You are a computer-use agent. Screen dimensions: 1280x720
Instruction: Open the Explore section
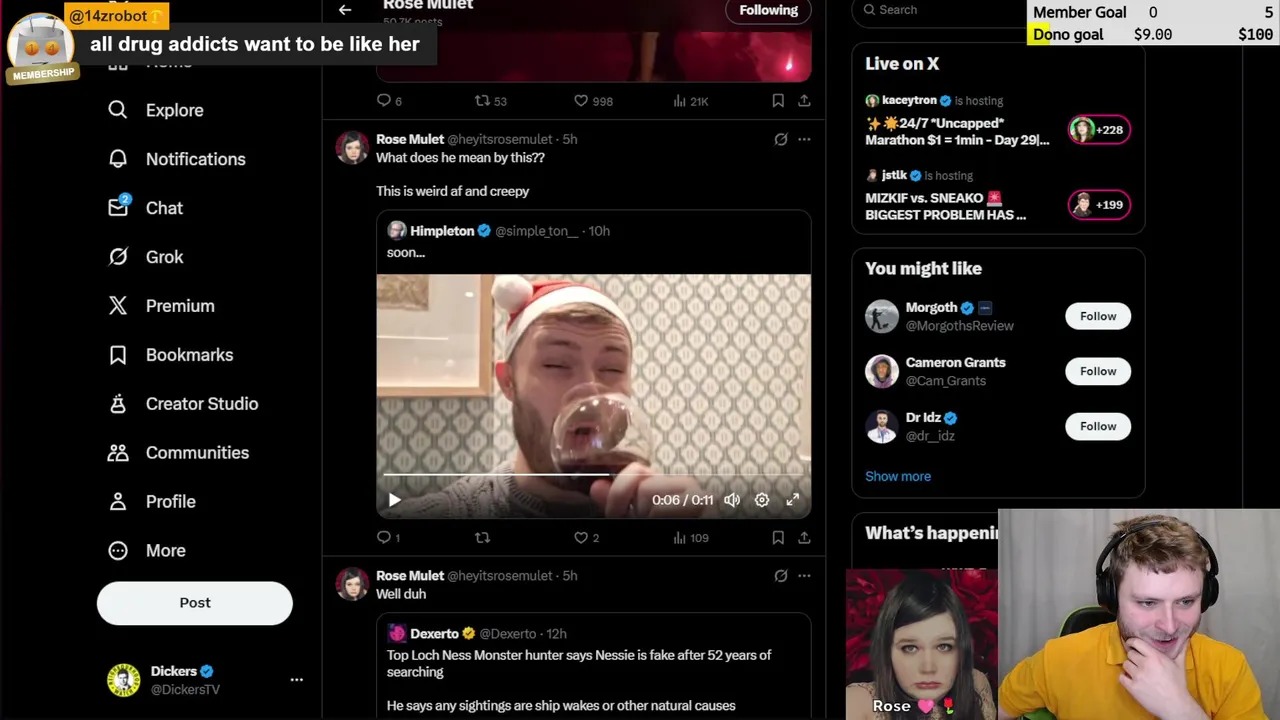click(174, 110)
